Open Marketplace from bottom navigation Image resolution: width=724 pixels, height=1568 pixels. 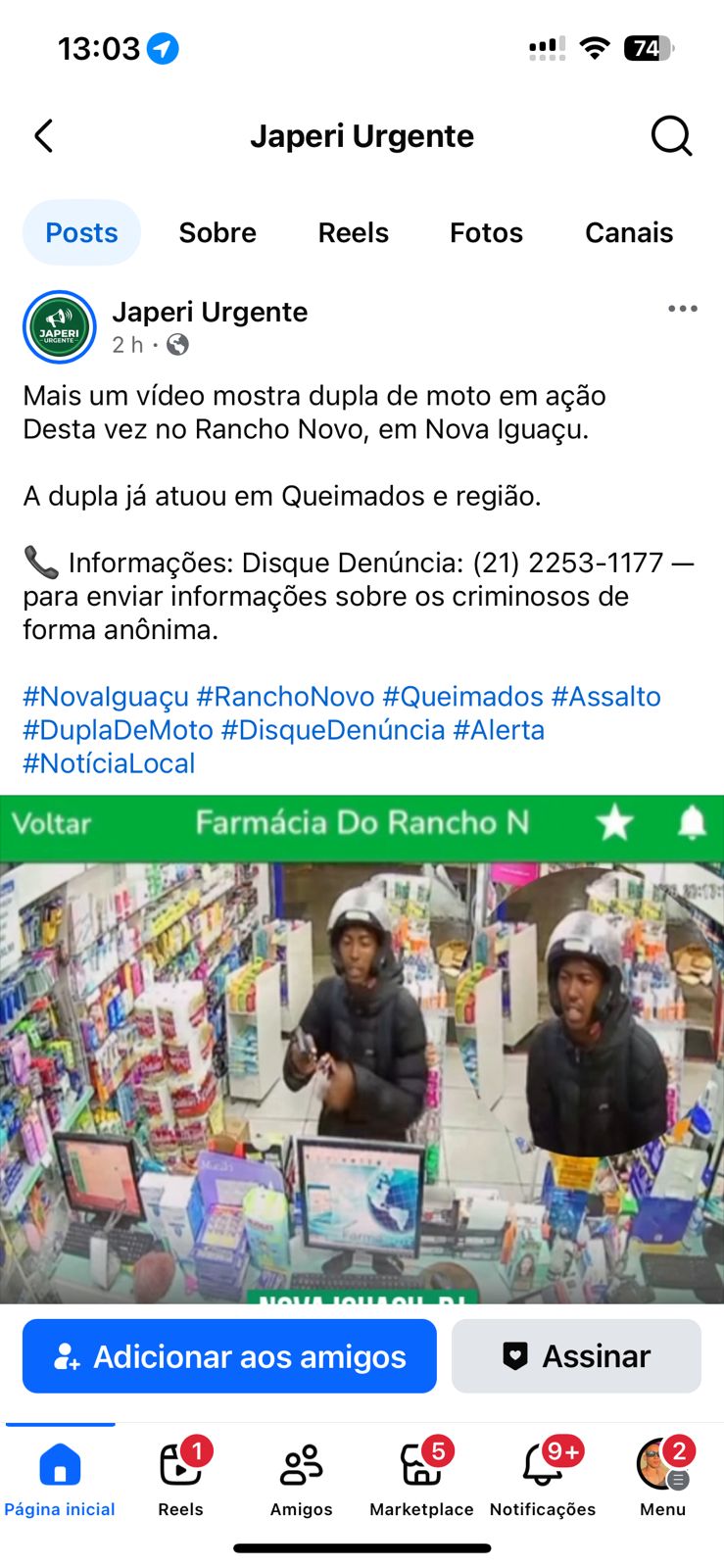tap(421, 1478)
